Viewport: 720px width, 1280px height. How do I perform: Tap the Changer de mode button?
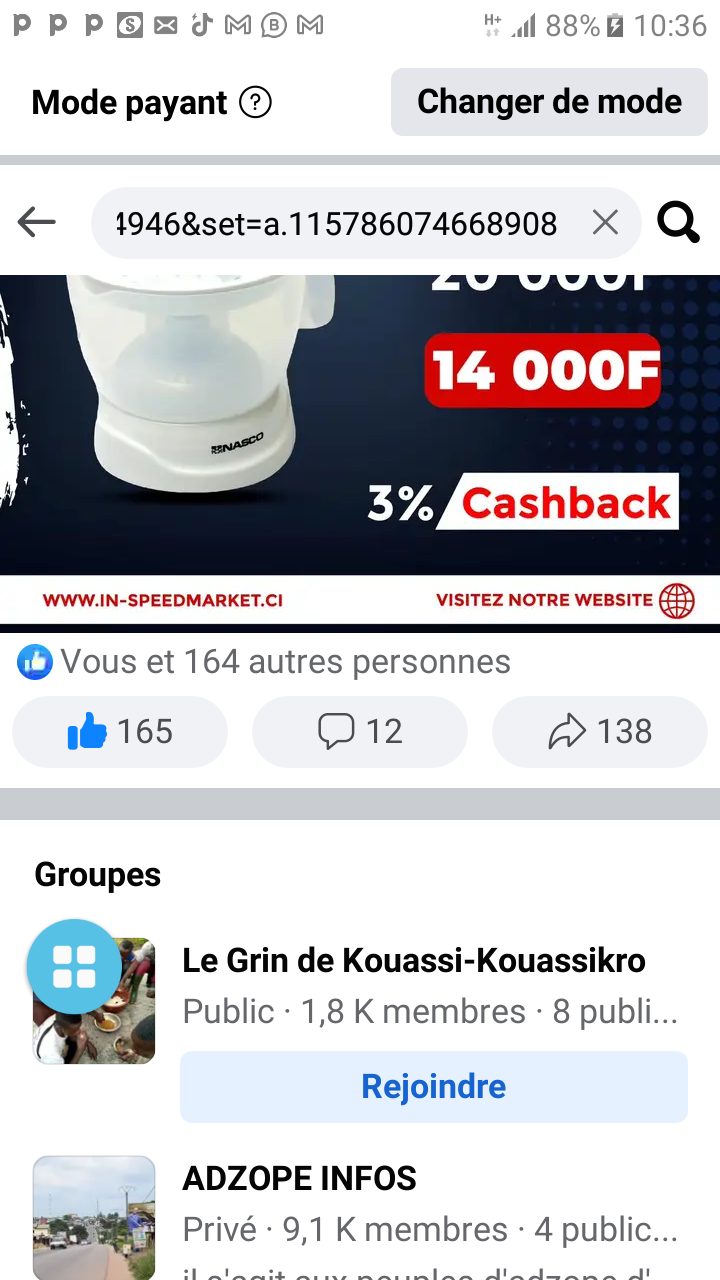[549, 102]
